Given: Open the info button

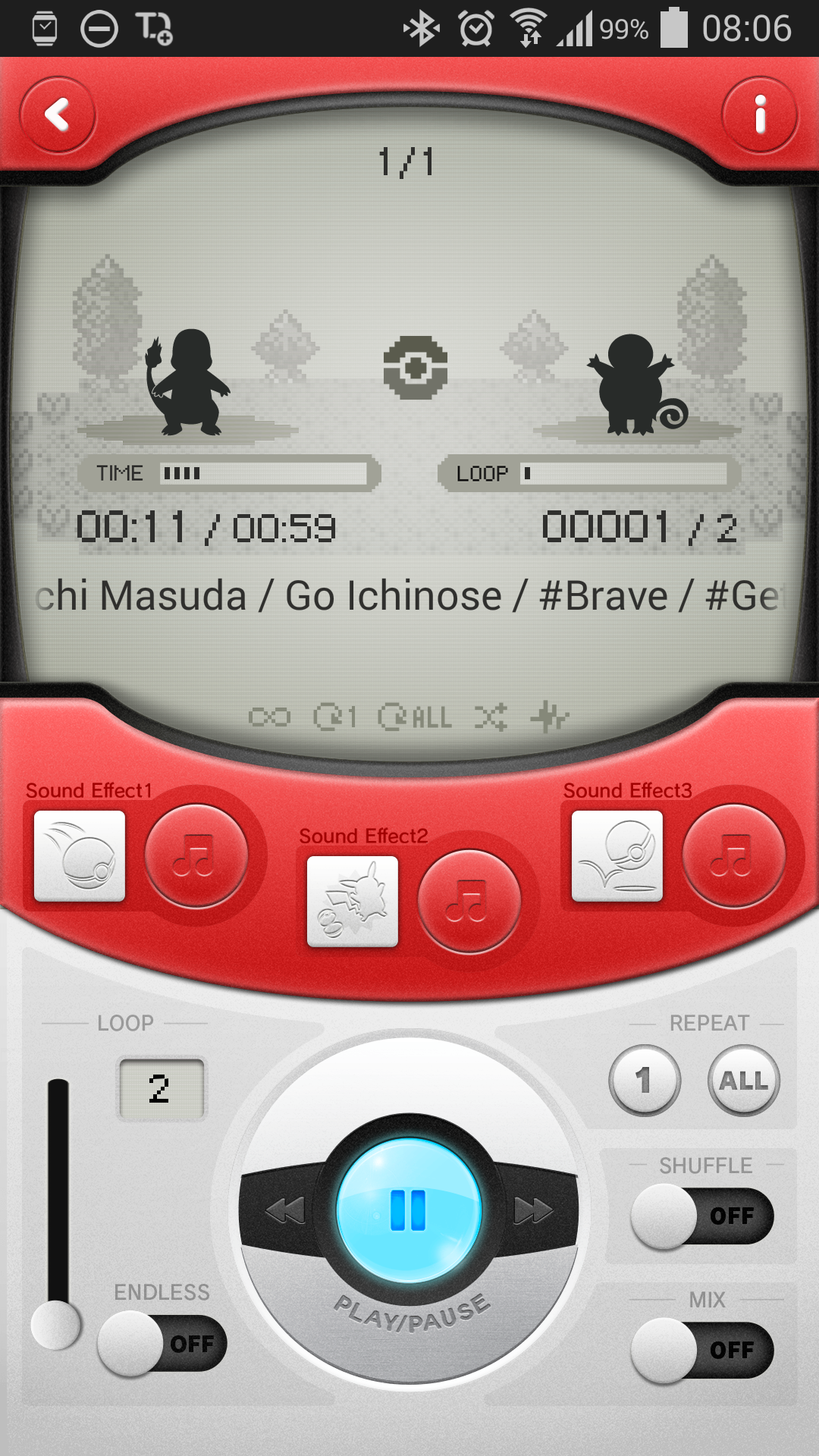Looking at the screenshot, I should click(760, 115).
